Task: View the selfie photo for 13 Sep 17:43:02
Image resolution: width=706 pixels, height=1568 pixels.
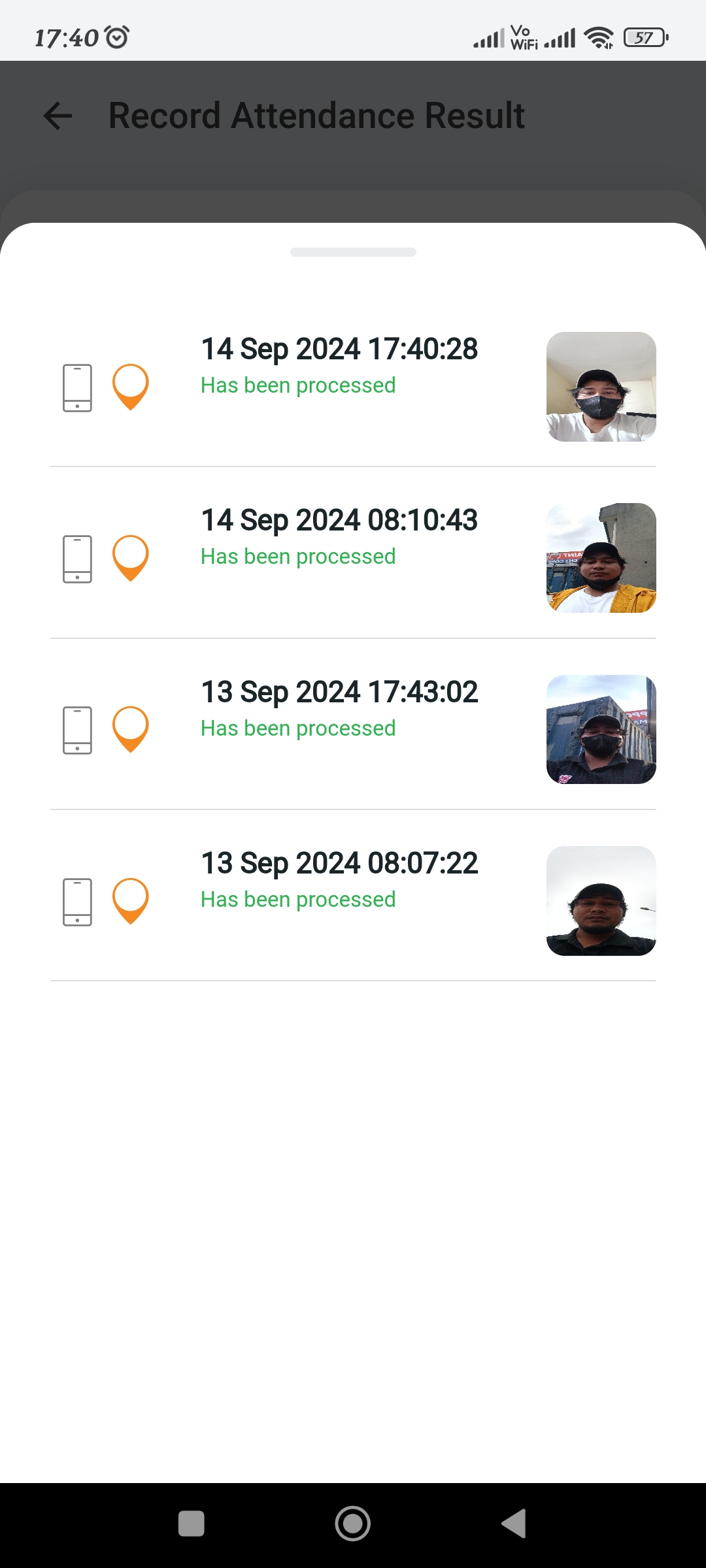Action: pos(601,729)
